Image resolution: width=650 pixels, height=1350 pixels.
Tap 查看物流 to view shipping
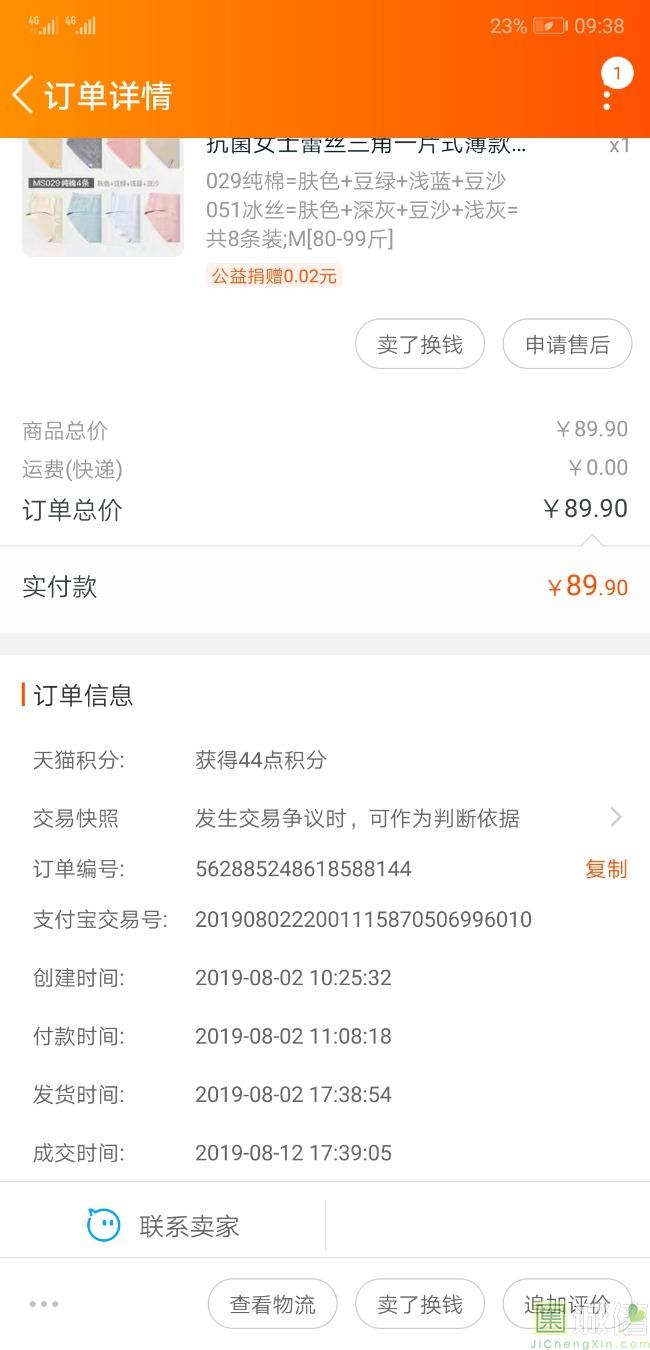tap(272, 1304)
